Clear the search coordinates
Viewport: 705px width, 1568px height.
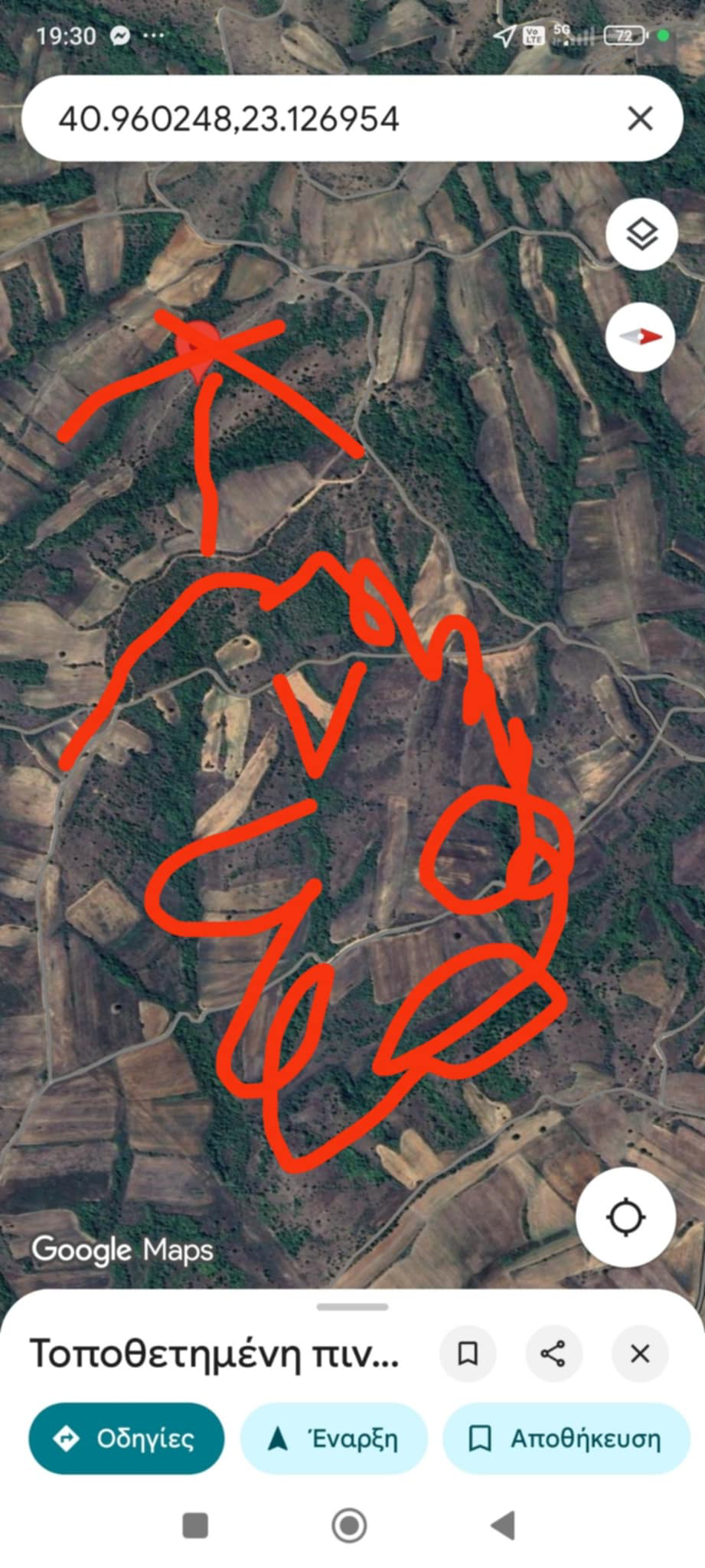coord(640,119)
